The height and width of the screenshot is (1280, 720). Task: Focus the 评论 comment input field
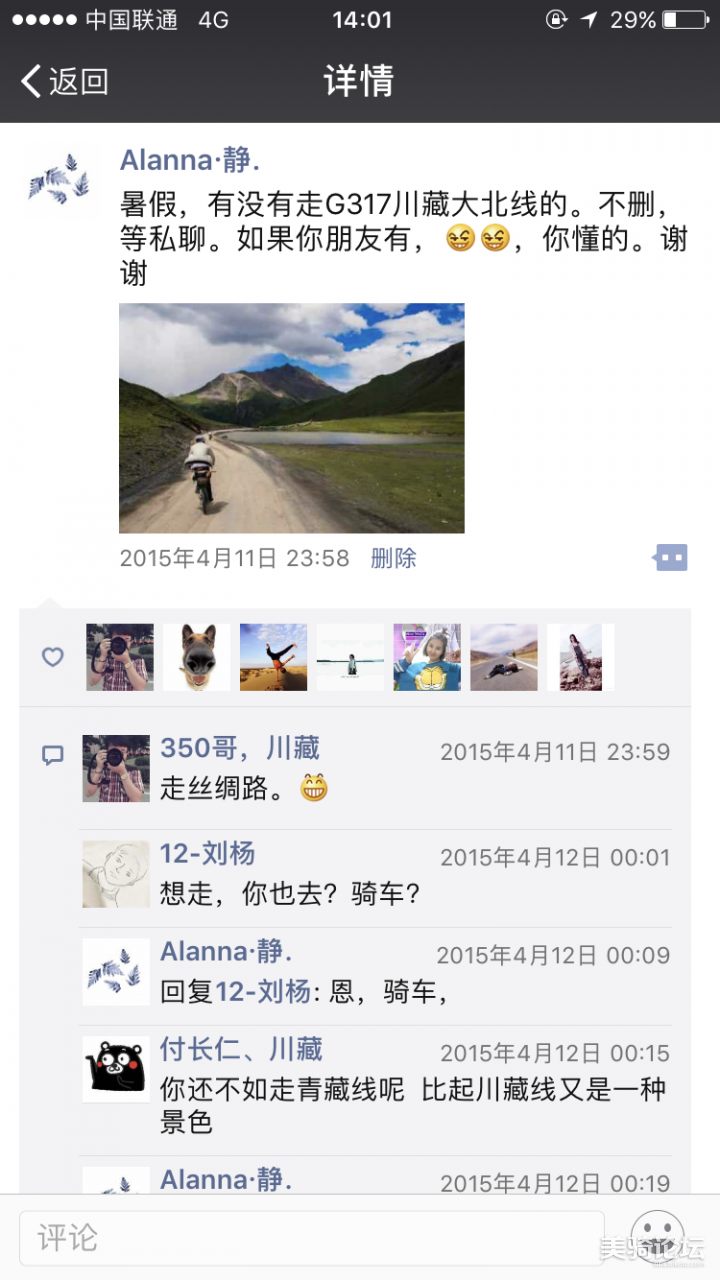[311, 1238]
